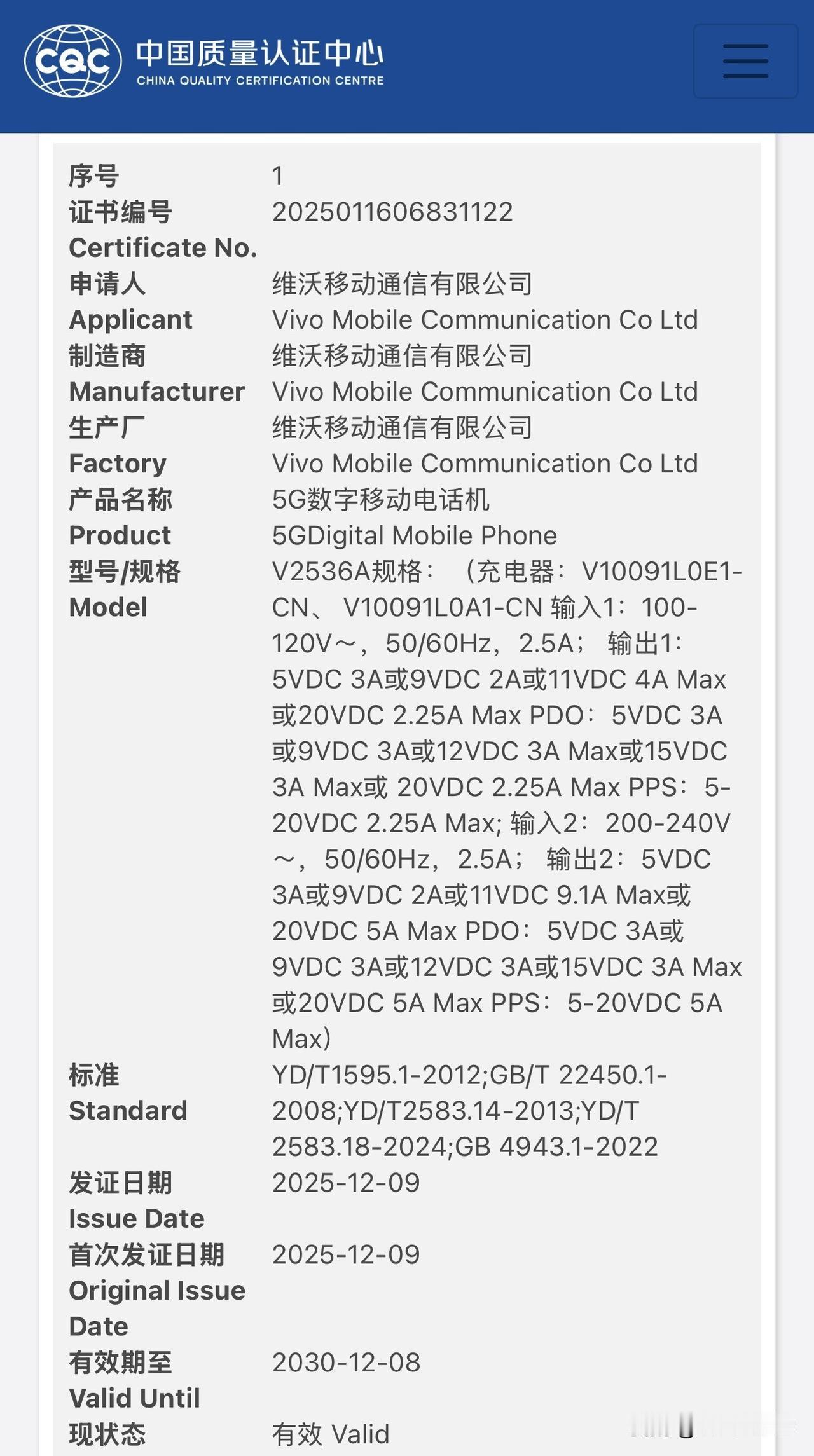Viewport: 814px width, 1456px height.
Task: Click the 标准 Standard label
Action: 94,1075
